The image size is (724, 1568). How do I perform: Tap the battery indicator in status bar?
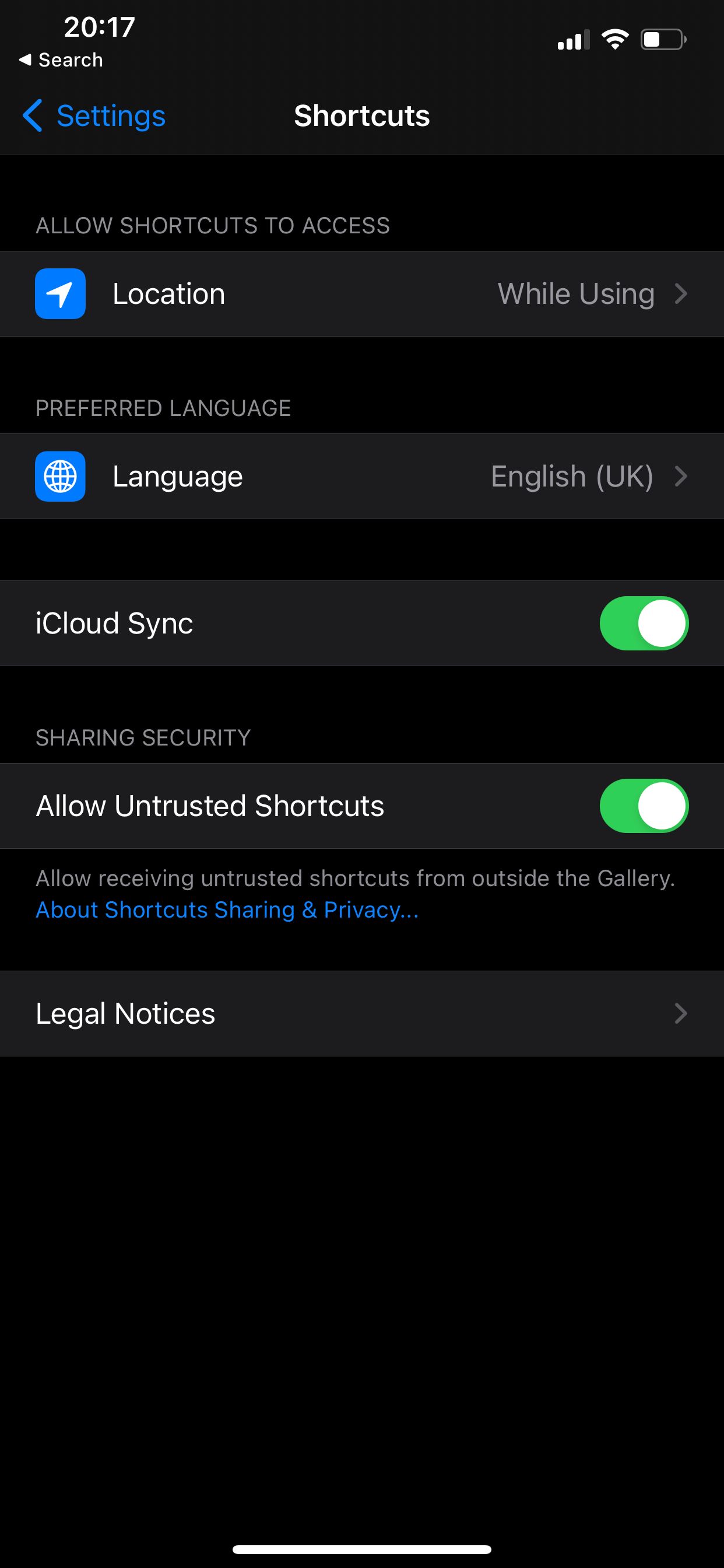[x=663, y=38]
